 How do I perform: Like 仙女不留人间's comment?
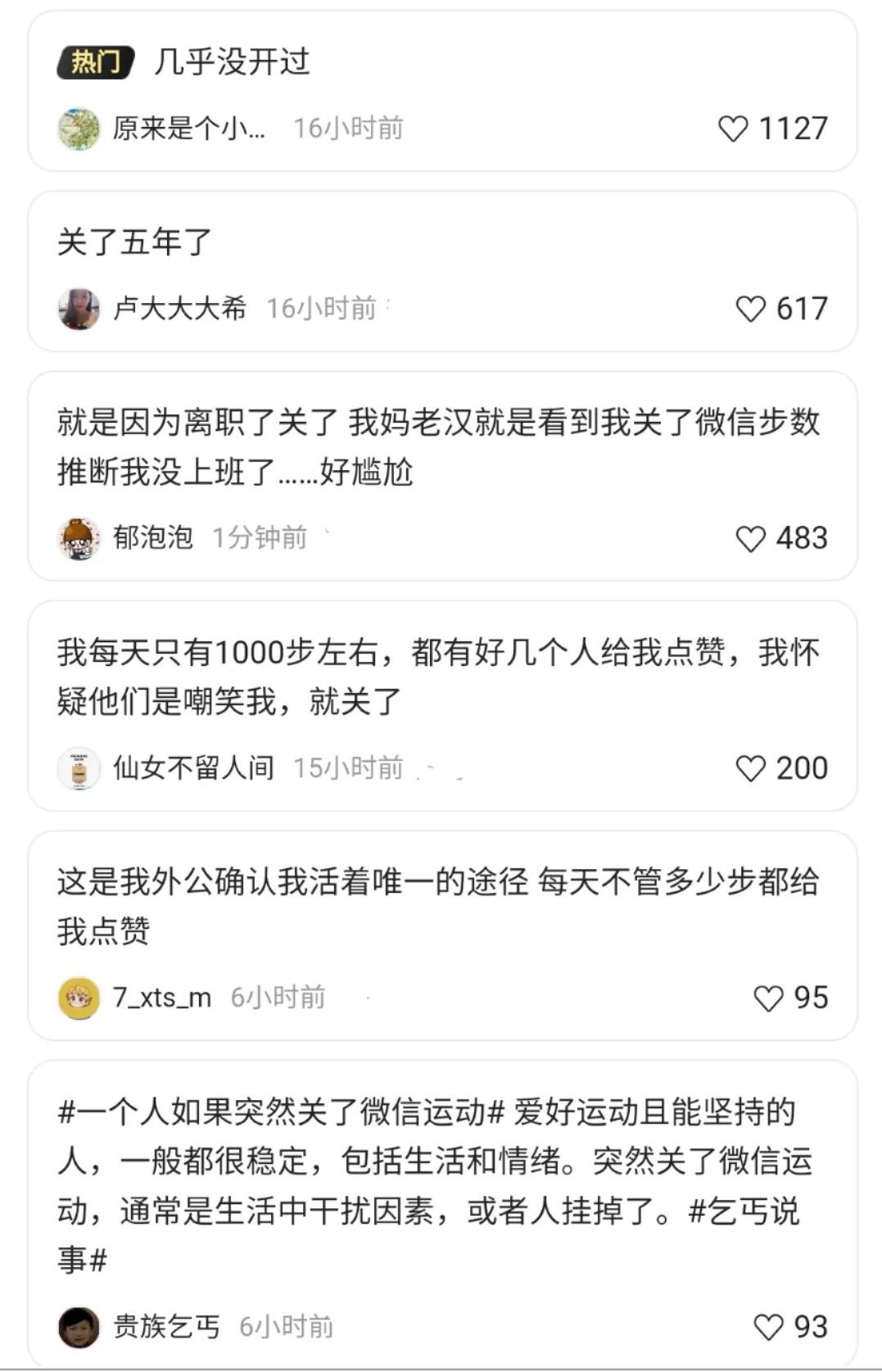(x=750, y=768)
